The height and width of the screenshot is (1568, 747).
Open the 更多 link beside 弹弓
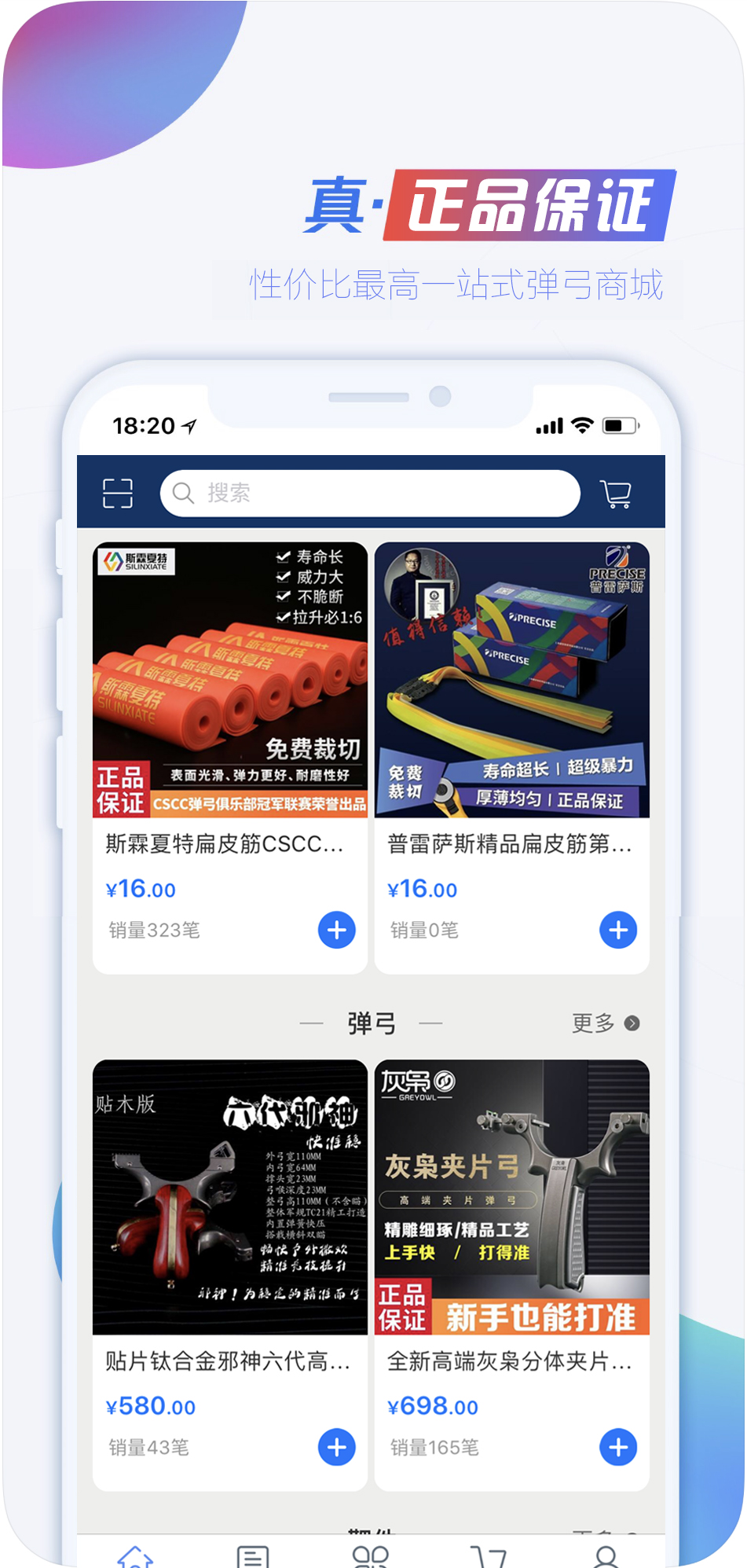590,1022
